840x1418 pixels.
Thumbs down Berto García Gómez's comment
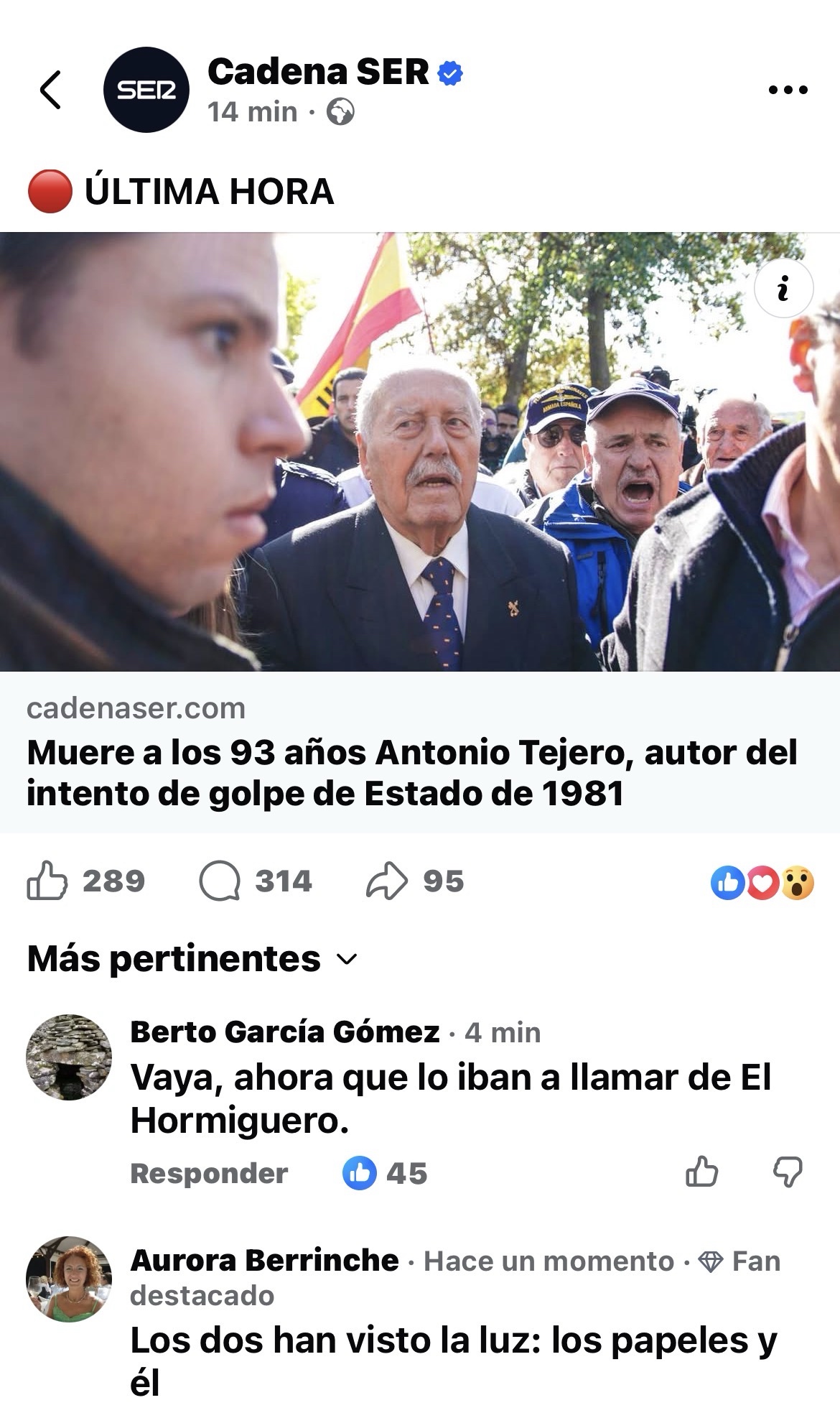pyautogui.click(x=788, y=1172)
